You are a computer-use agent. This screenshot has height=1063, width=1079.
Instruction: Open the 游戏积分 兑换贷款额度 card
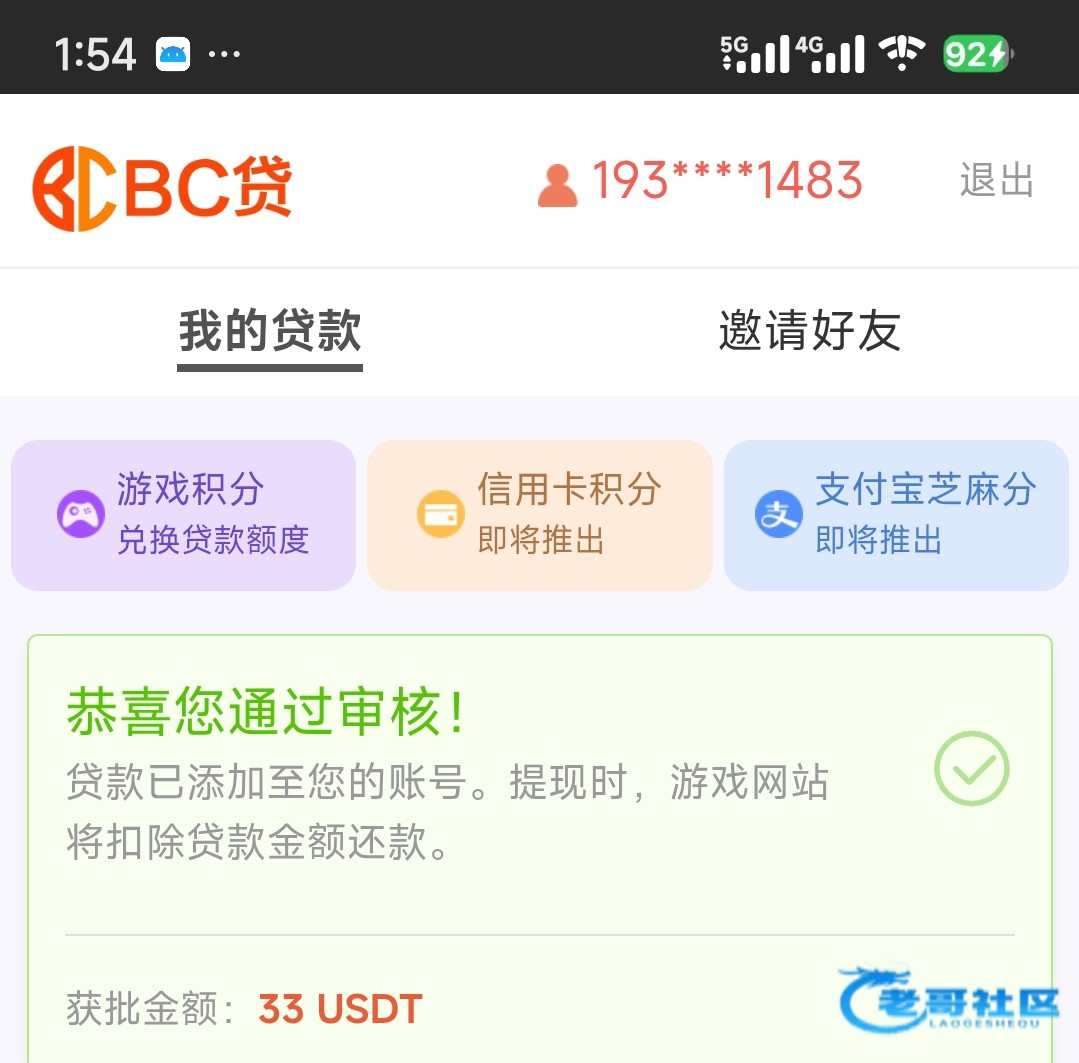[184, 515]
